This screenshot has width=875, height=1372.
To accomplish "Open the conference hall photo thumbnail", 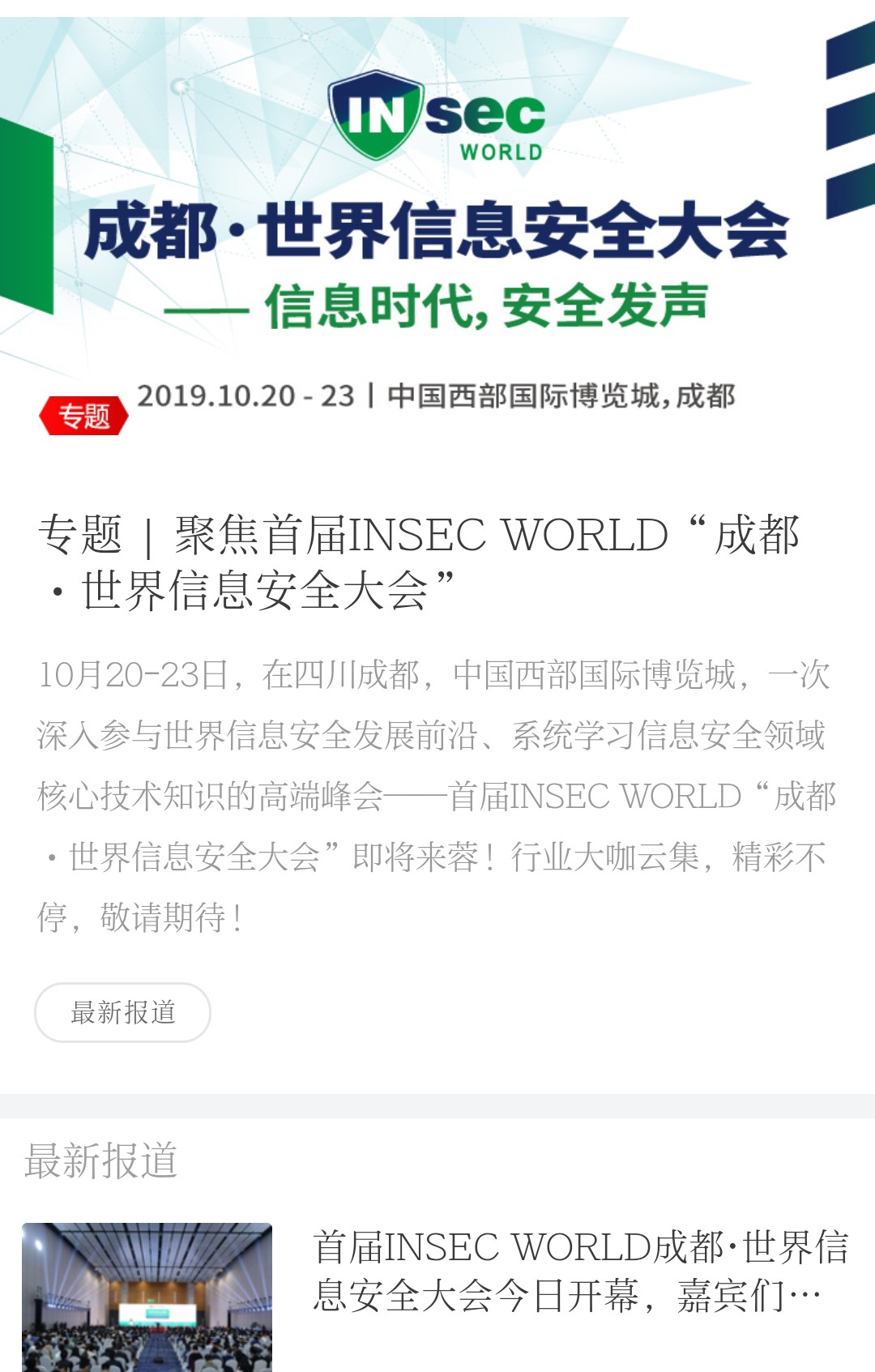I will point(147,1297).
